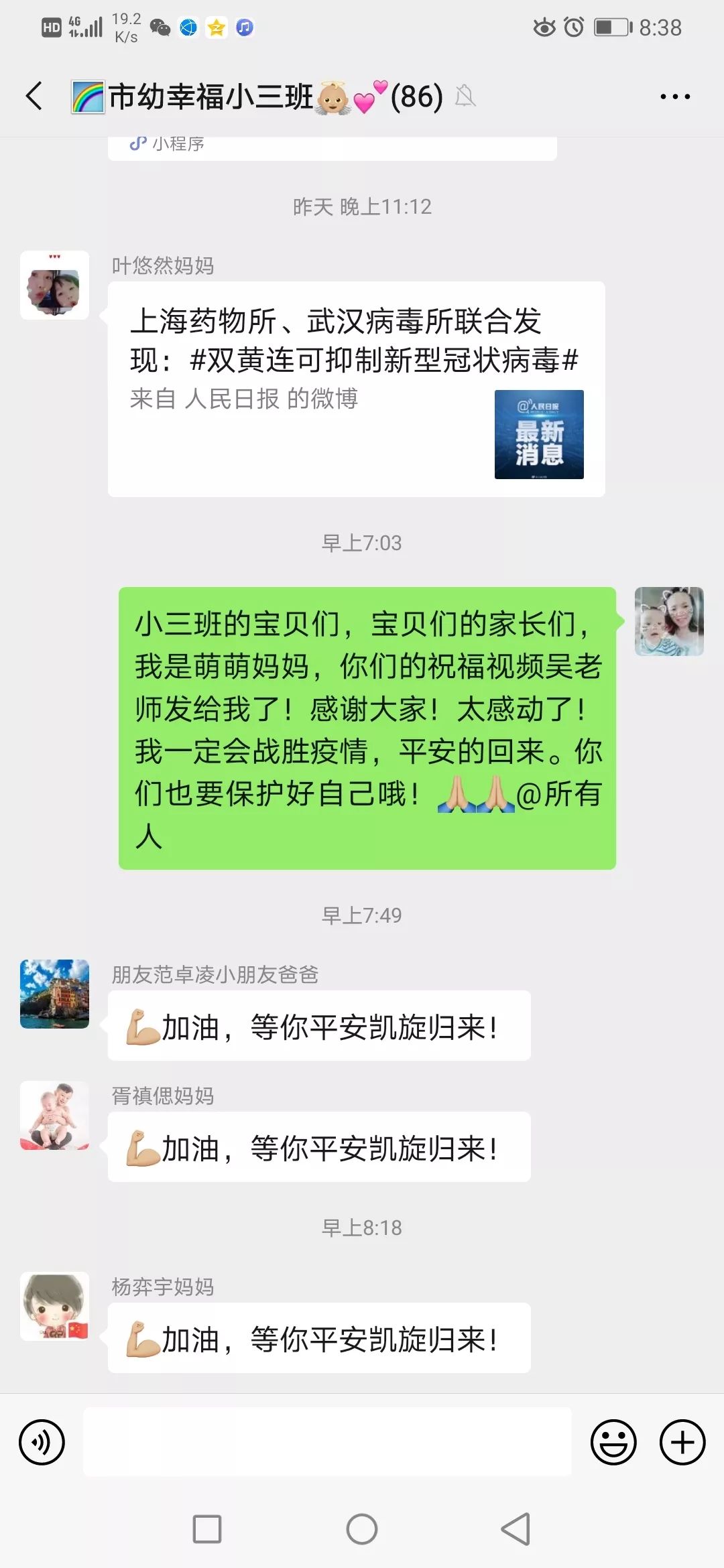Open 杨弈宇妈妈's profile avatar

click(54, 1306)
